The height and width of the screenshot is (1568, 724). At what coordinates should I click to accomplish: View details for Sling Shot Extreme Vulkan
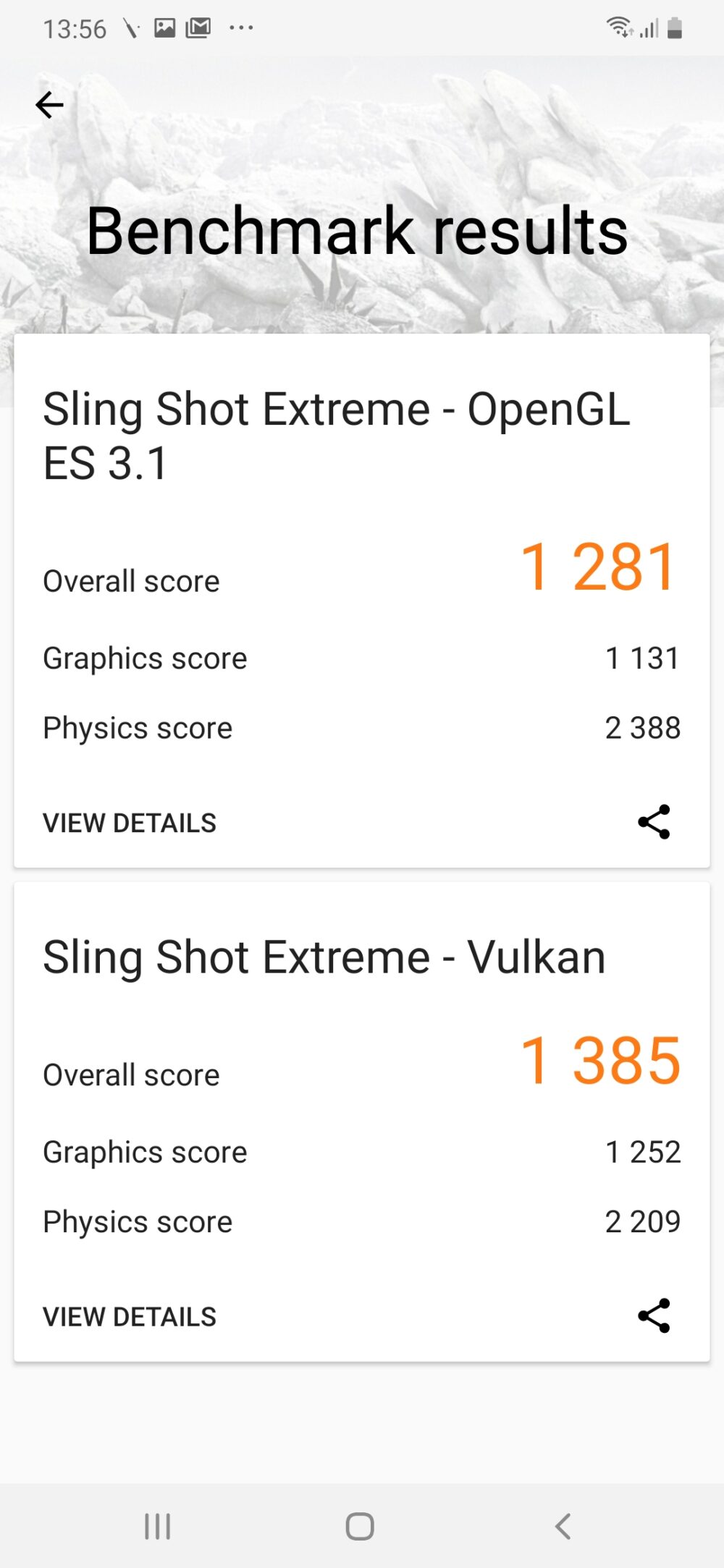click(130, 1317)
